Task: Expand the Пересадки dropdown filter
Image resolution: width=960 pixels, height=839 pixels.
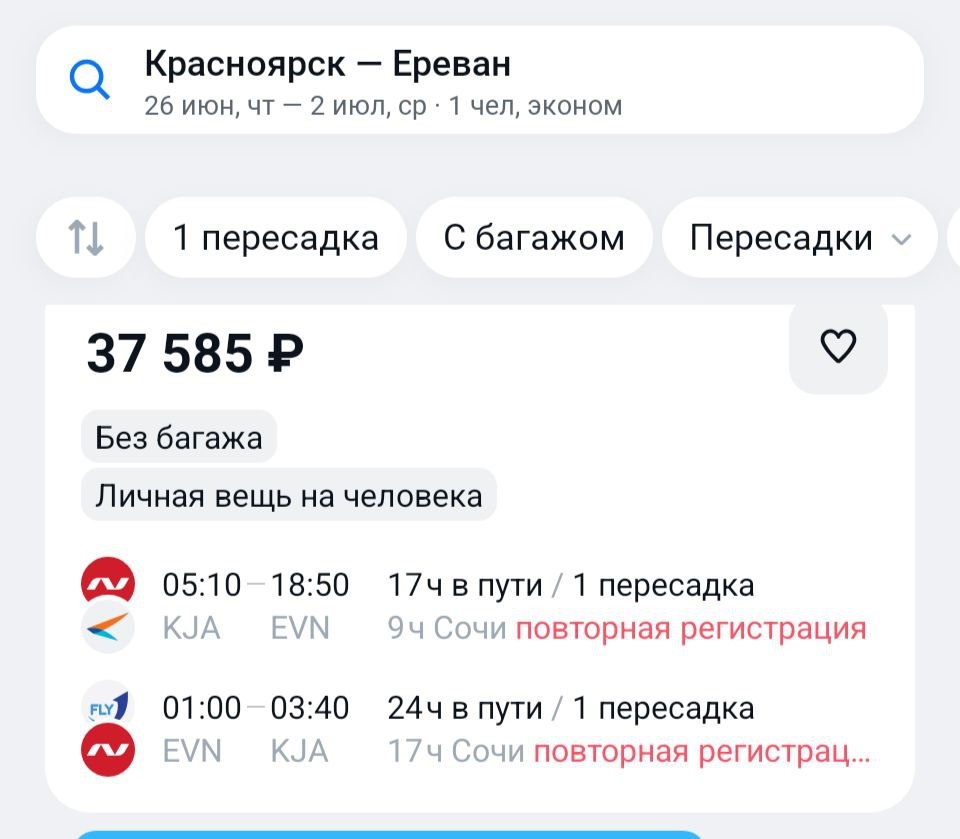Action: [800, 238]
